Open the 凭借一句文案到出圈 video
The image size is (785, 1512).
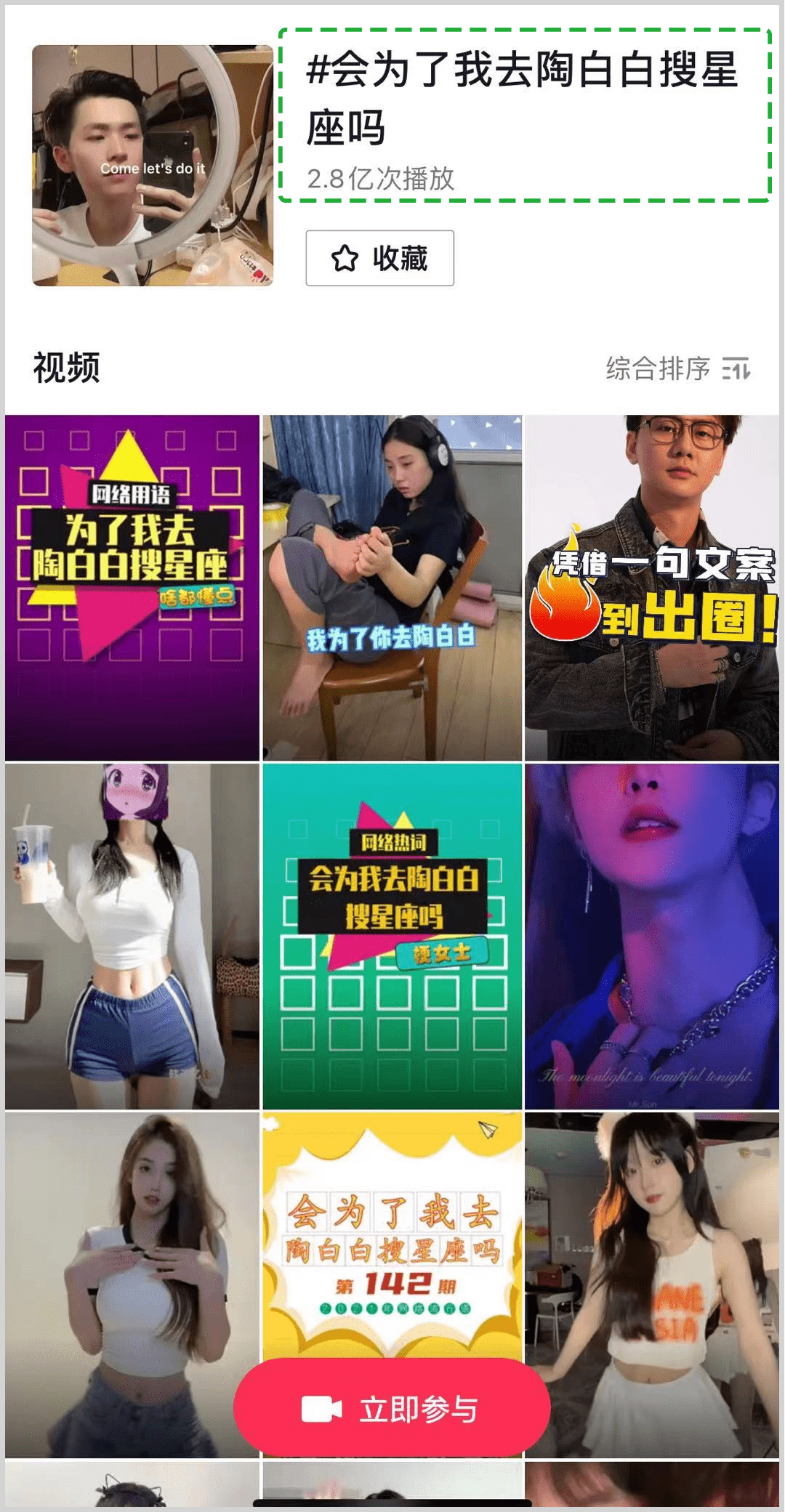(x=652, y=587)
